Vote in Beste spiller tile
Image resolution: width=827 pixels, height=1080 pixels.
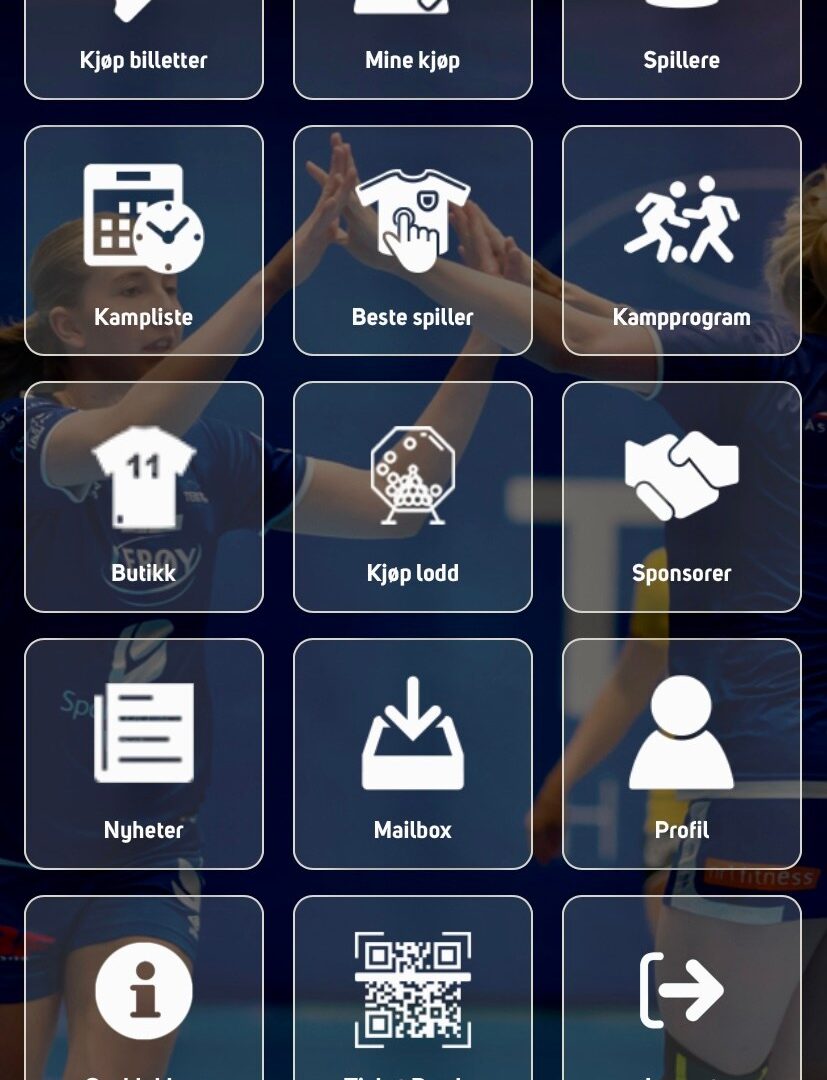412,240
